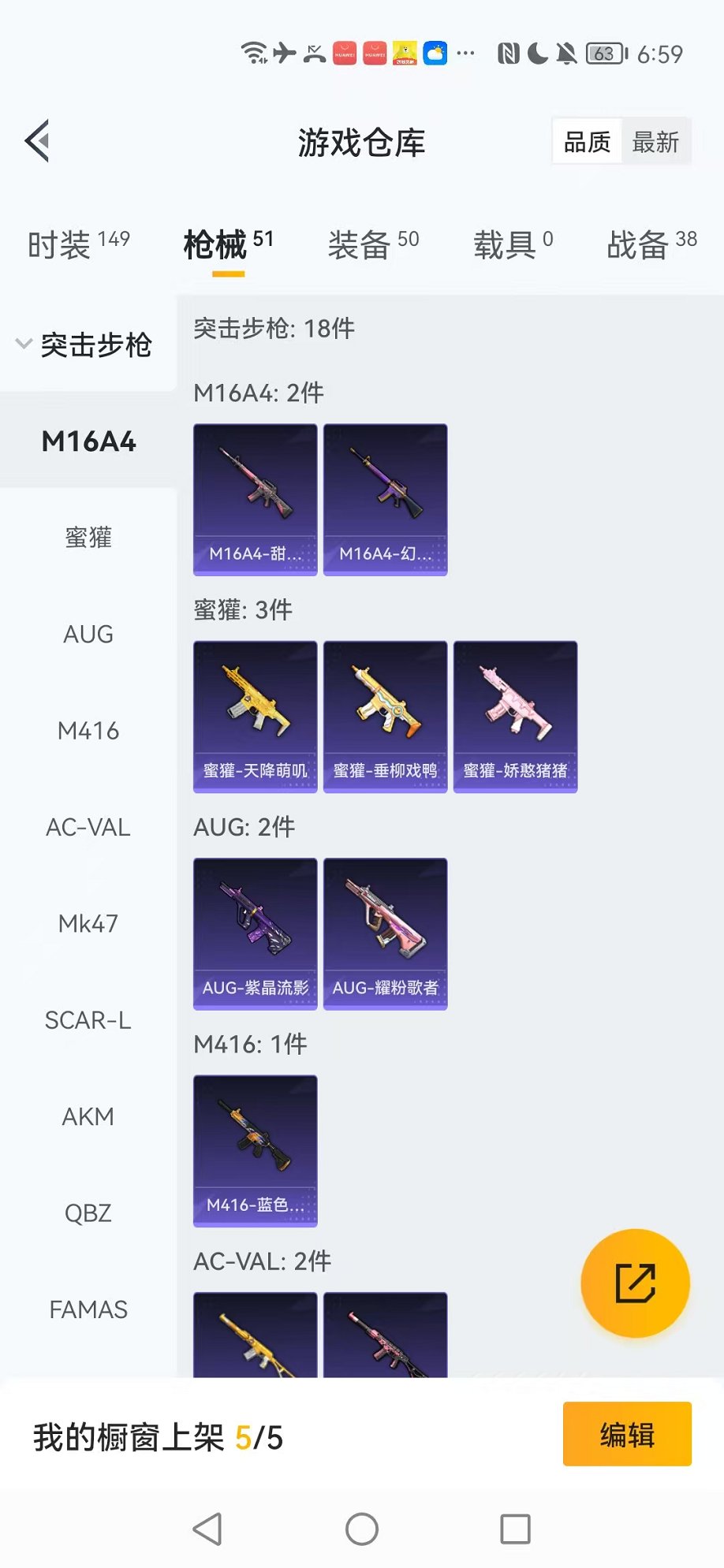Image resolution: width=724 pixels, height=1568 pixels.
Task: Open the 装备 tab
Action: (x=357, y=244)
